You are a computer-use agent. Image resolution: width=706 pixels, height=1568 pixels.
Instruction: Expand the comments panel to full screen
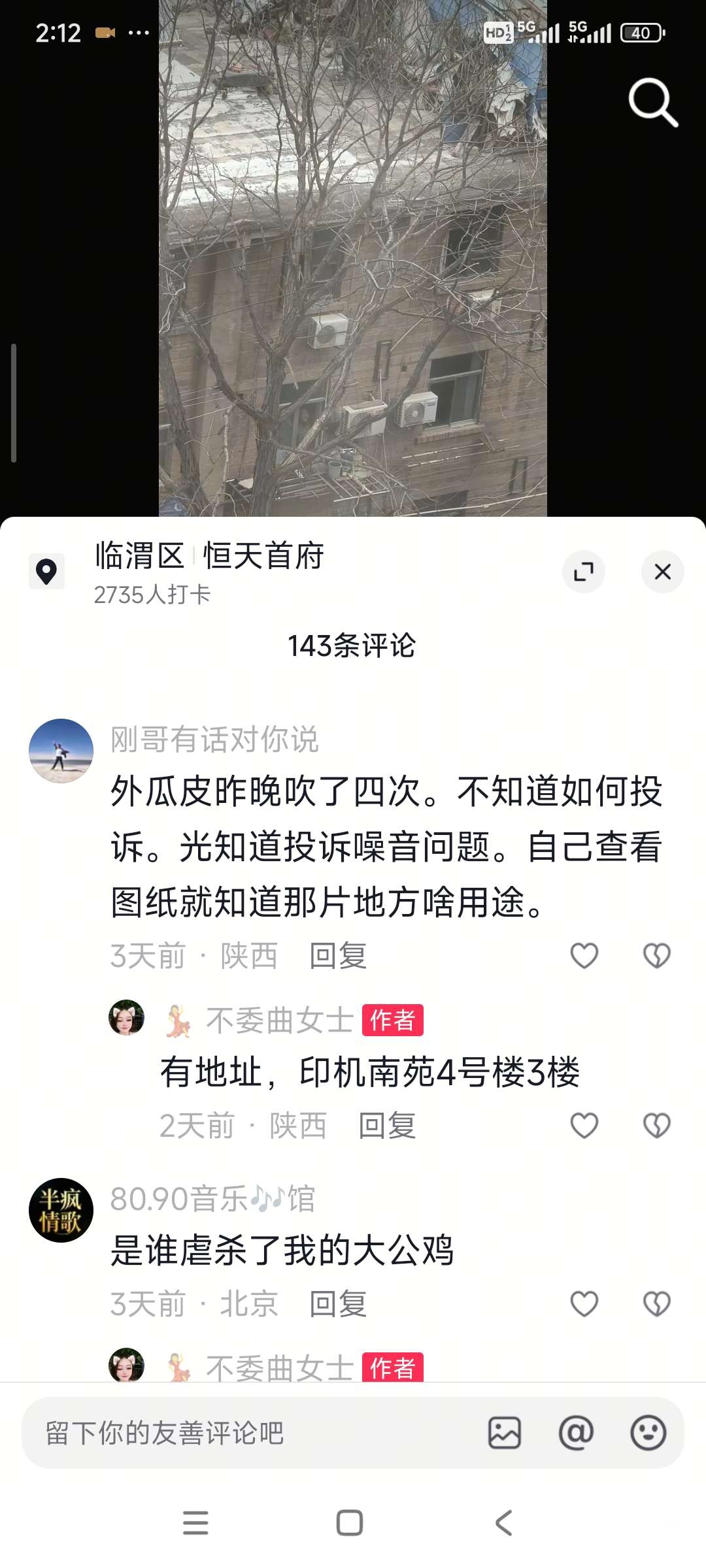coord(583,572)
